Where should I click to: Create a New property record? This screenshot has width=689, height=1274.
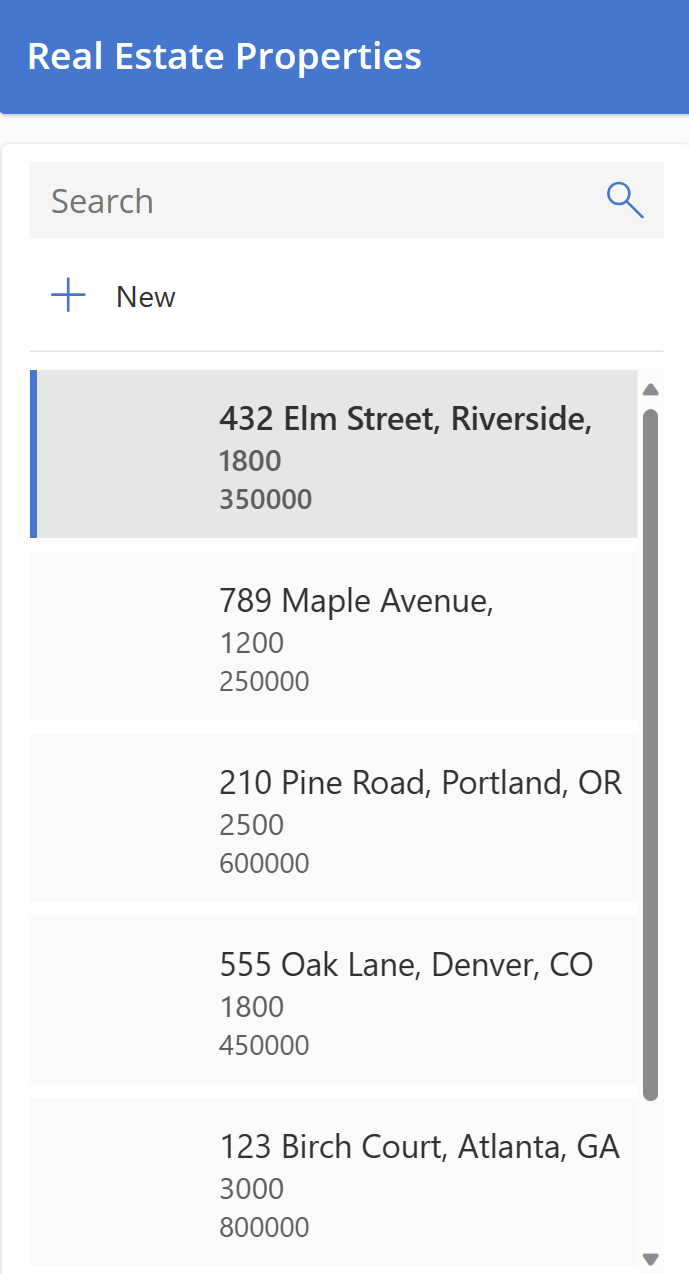113,296
